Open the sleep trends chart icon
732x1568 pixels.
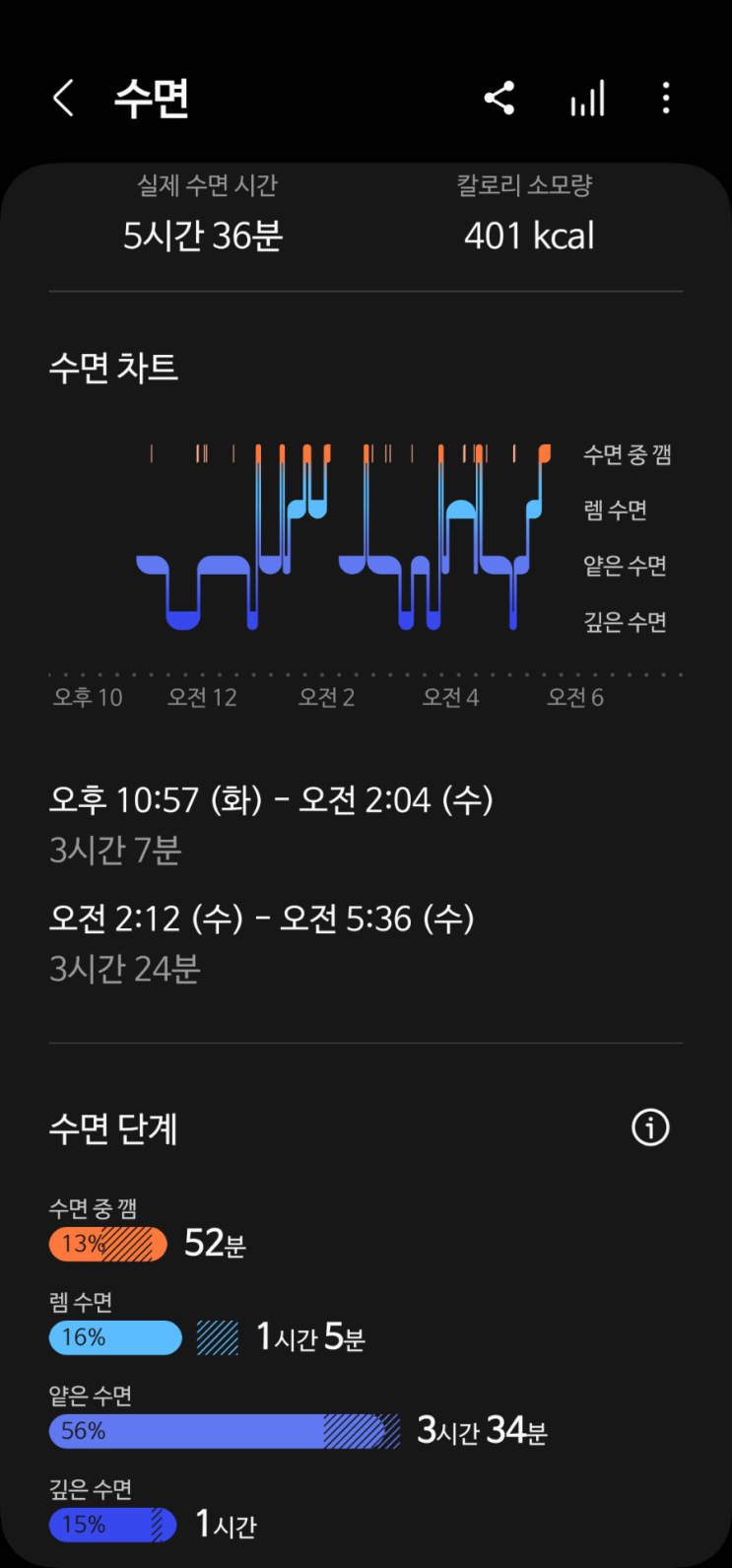[x=587, y=99]
